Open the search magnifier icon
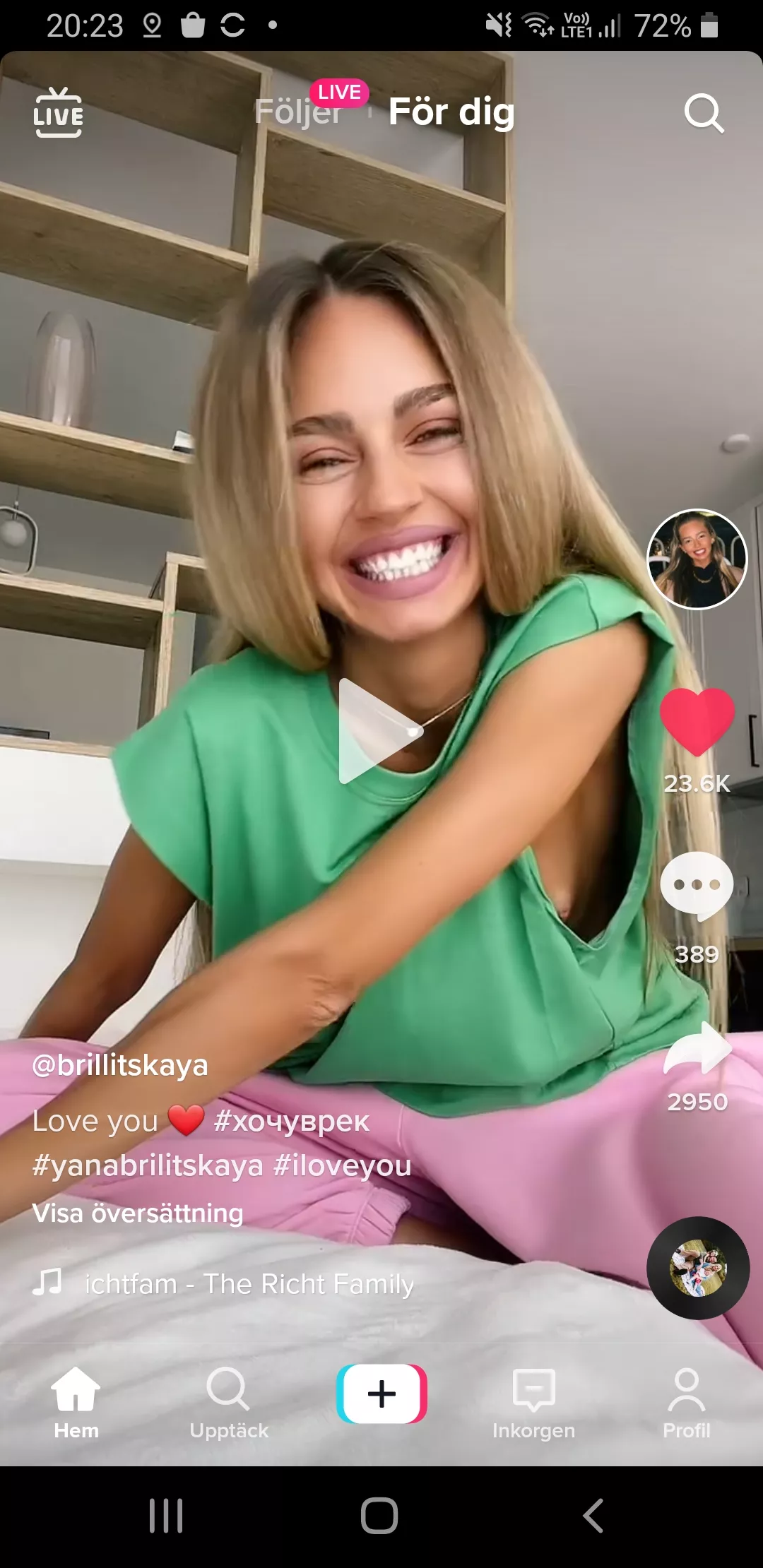 [x=704, y=113]
